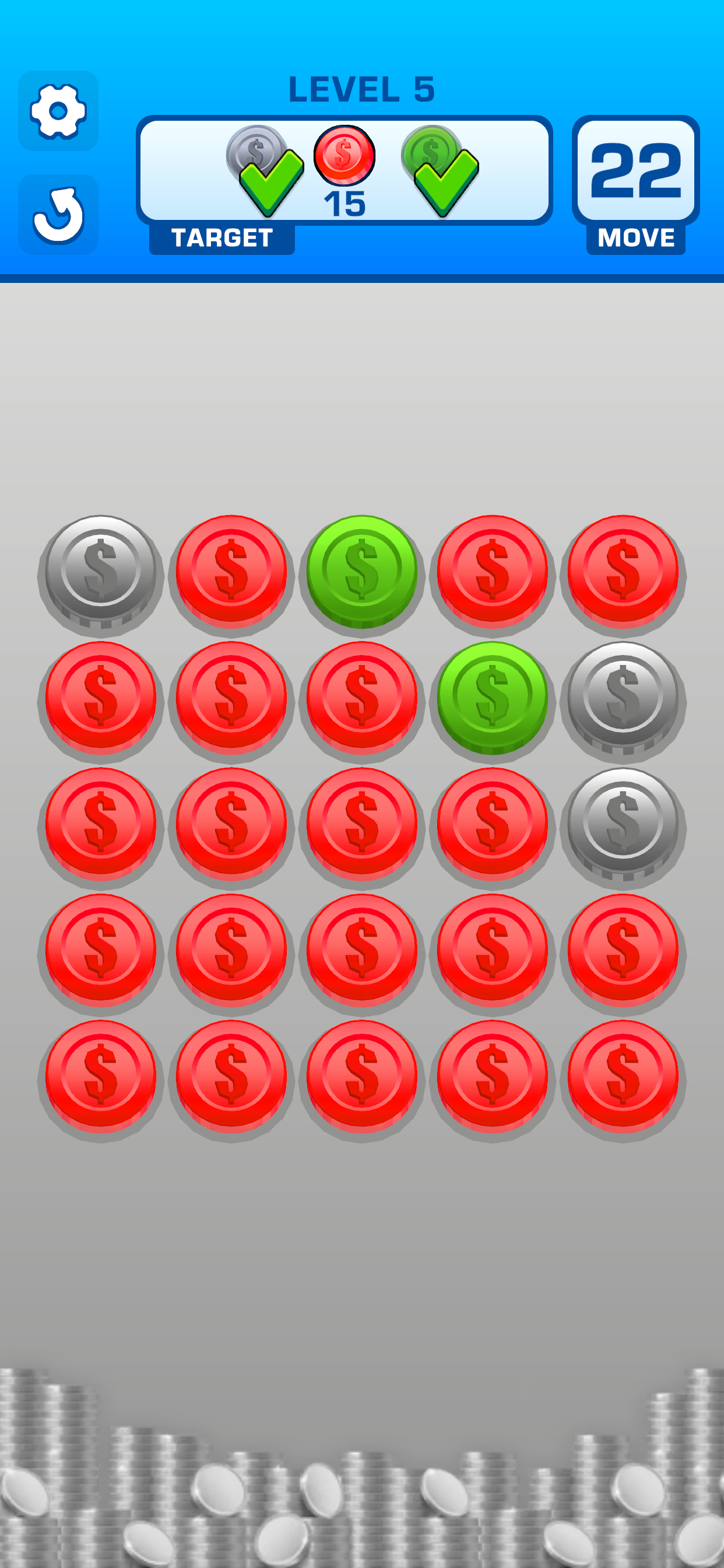Image resolution: width=724 pixels, height=1568 pixels.
Task: Select the silver coin in the second row
Action: [623, 696]
